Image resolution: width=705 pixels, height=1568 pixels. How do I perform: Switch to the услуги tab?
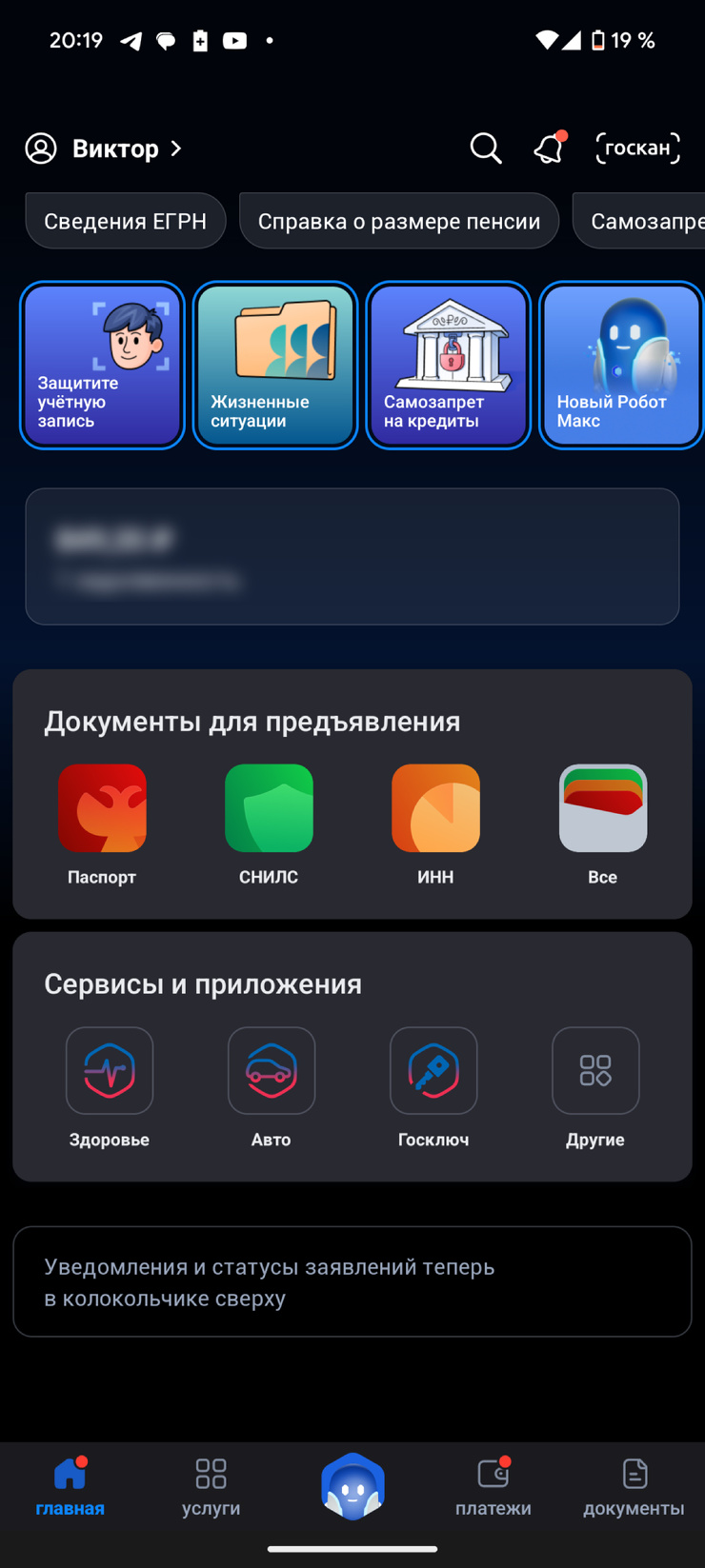click(x=211, y=1487)
